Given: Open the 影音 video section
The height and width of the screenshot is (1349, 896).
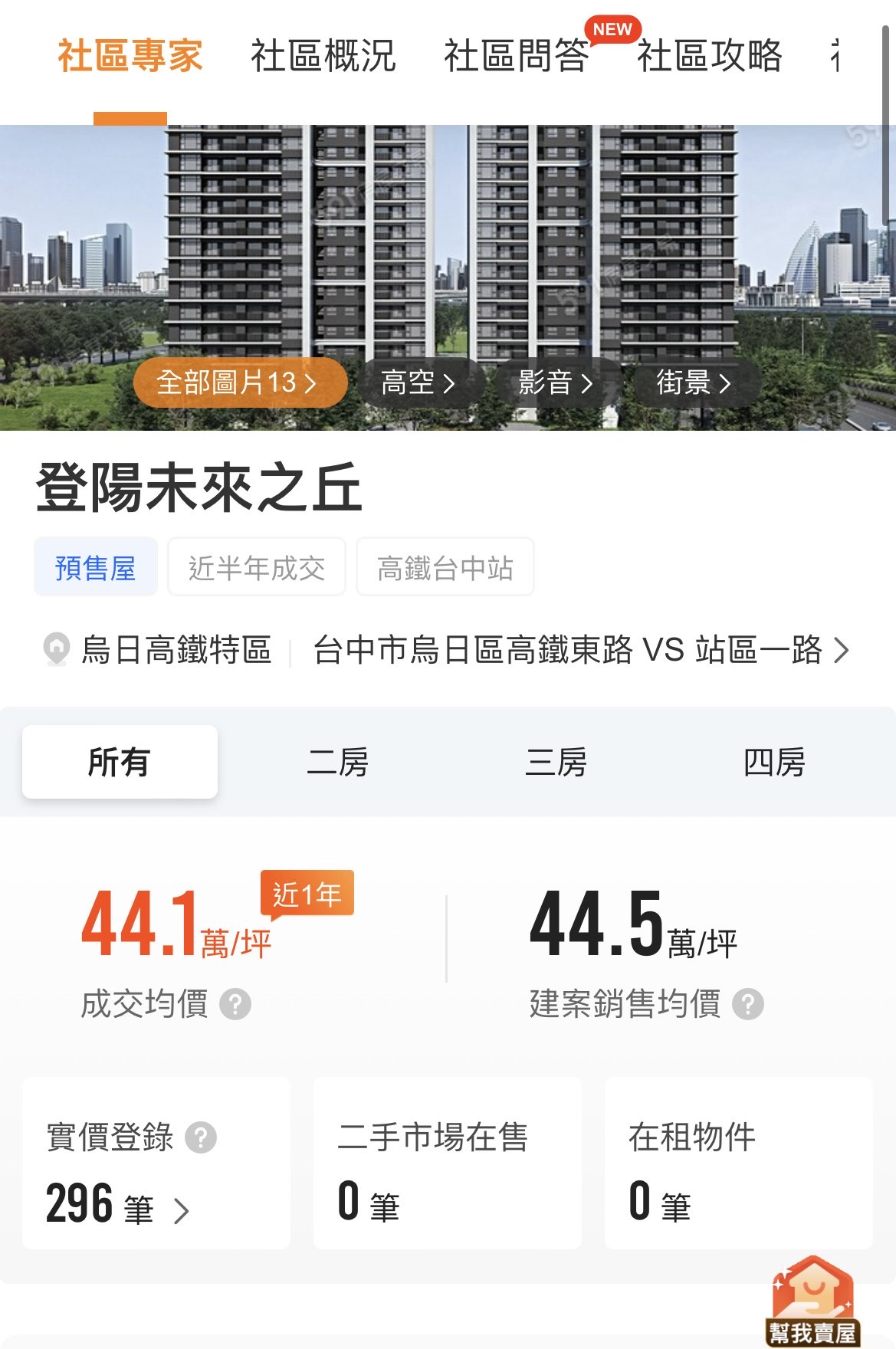Looking at the screenshot, I should click(556, 382).
